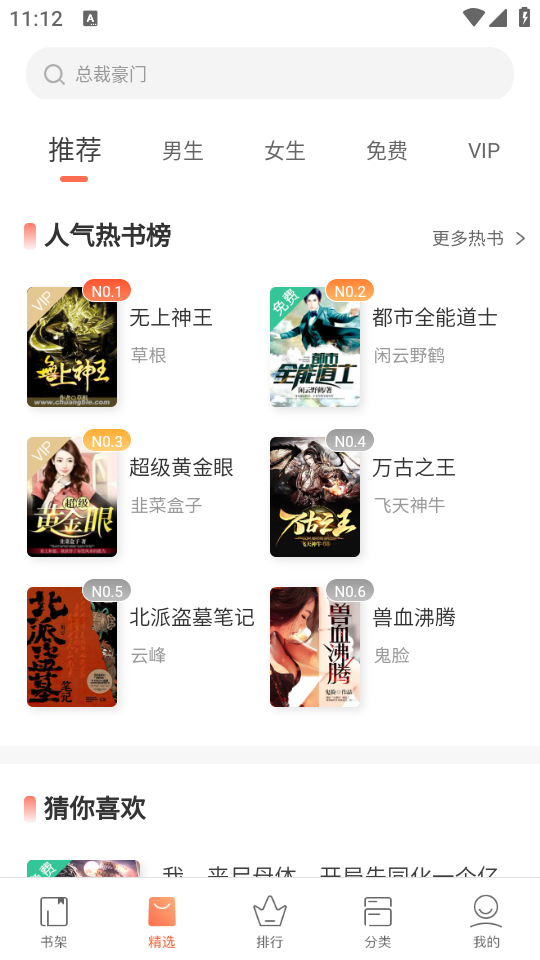Switch to the 男生 tab
The height and width of the screenshot is (960, 540).
click(182, 151)
